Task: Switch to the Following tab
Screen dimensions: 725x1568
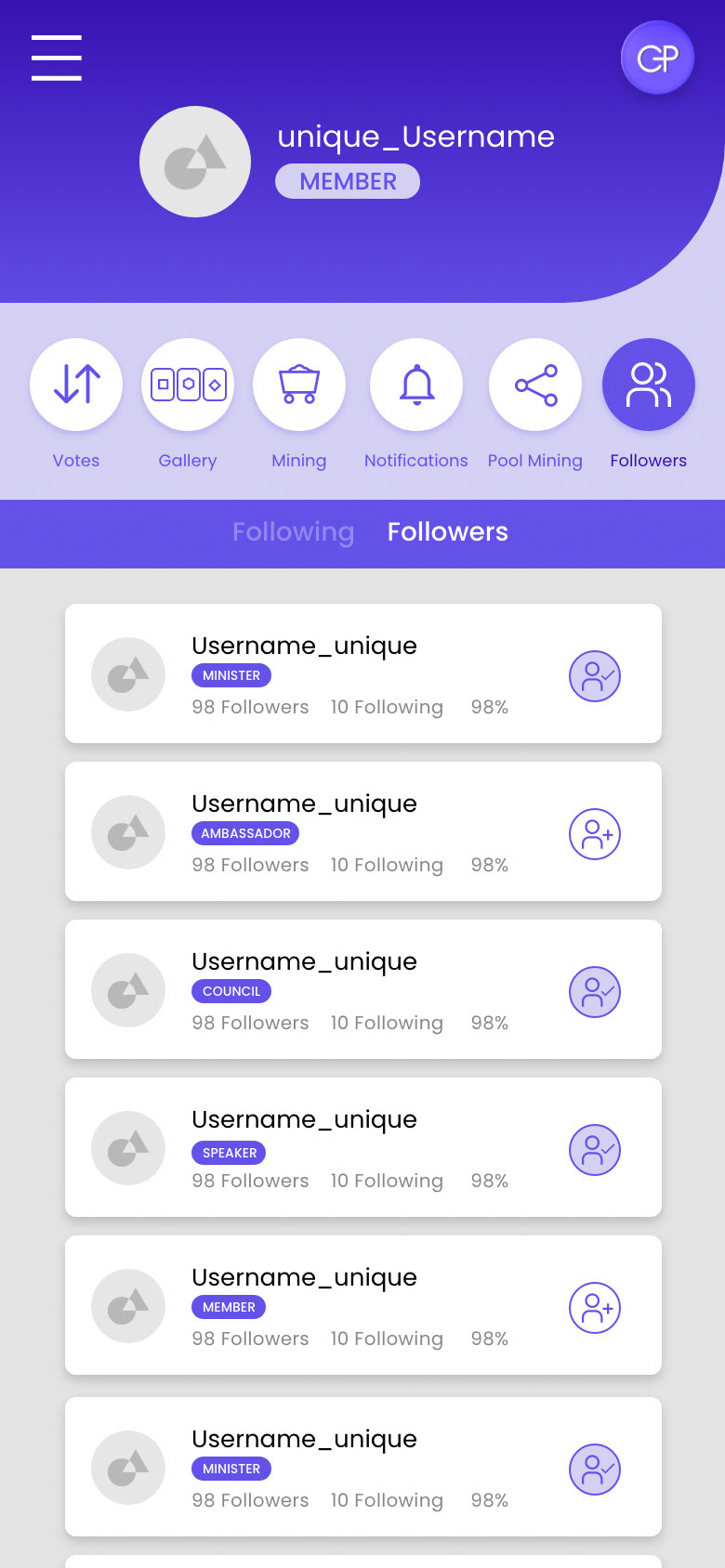Action: [x=293, y=532]
